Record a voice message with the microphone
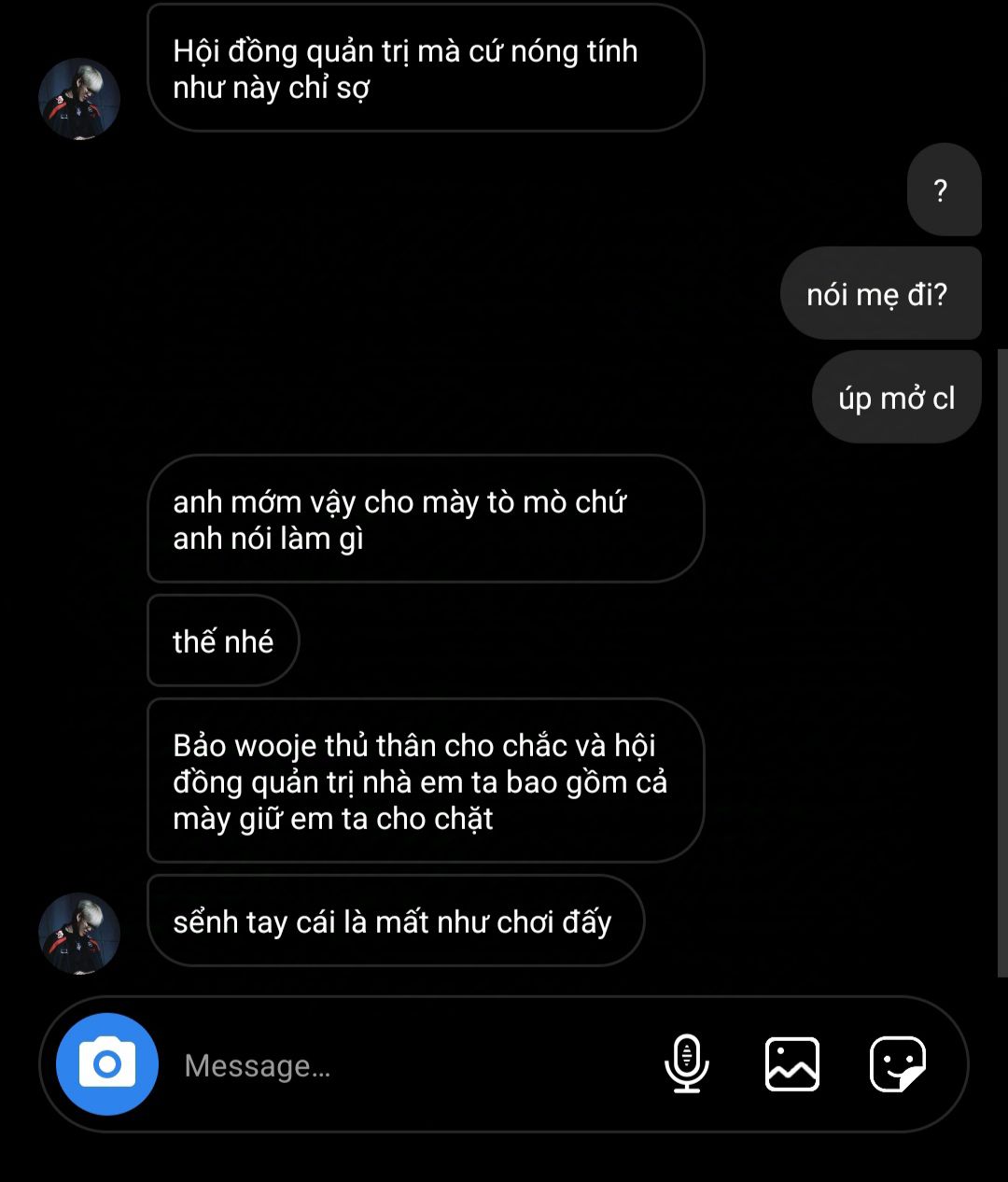Viewport: 1008px width, 1182px height. [x=687, y=1064]
